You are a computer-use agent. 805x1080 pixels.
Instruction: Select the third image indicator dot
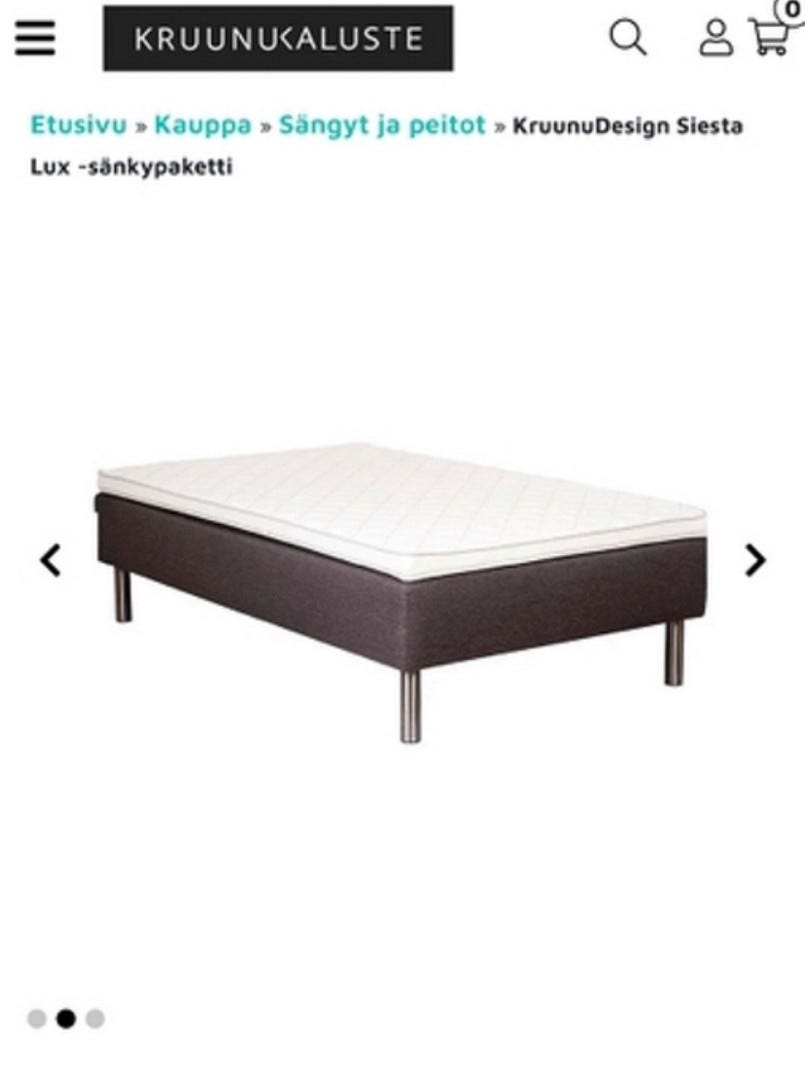click(95, 1019)
